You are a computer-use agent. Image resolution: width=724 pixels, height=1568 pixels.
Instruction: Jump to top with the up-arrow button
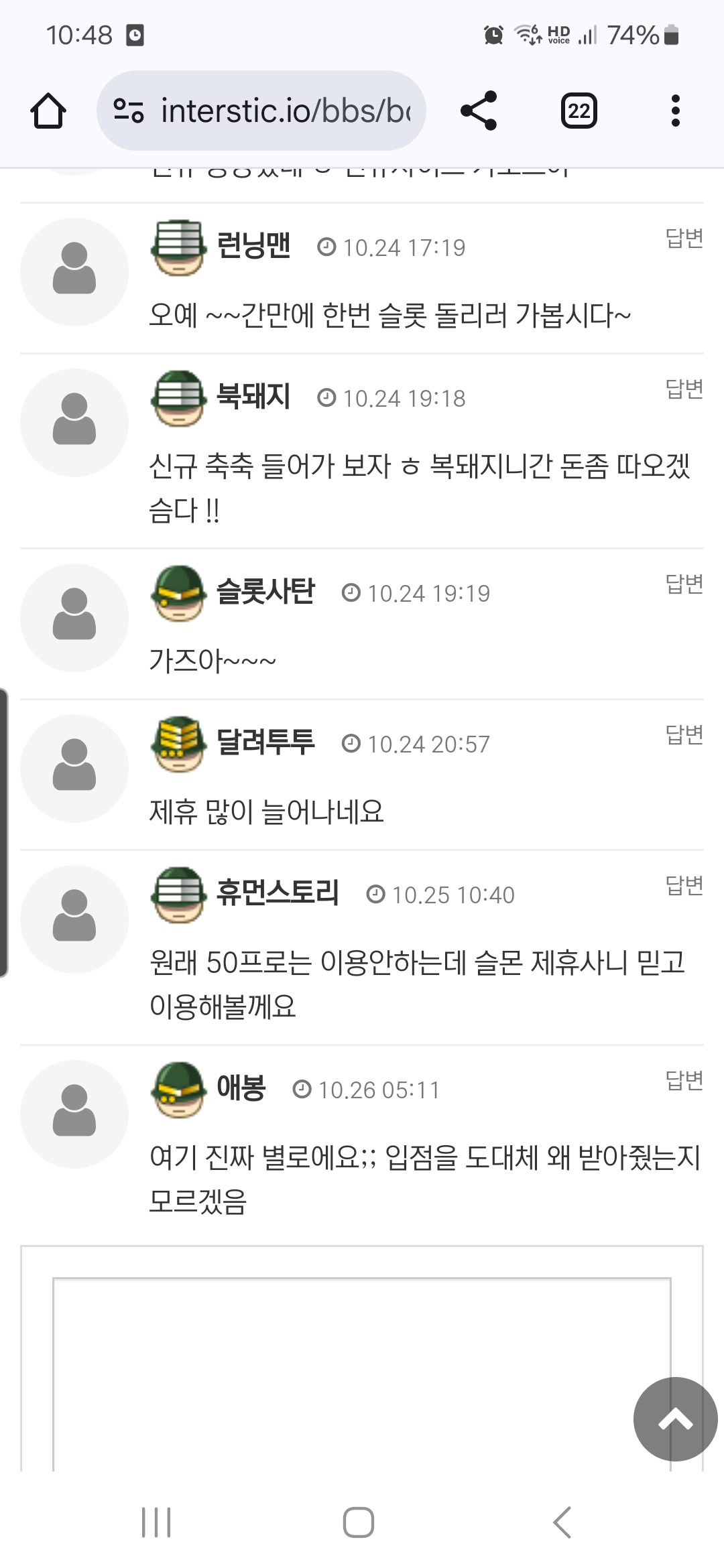click(675, 1419)
